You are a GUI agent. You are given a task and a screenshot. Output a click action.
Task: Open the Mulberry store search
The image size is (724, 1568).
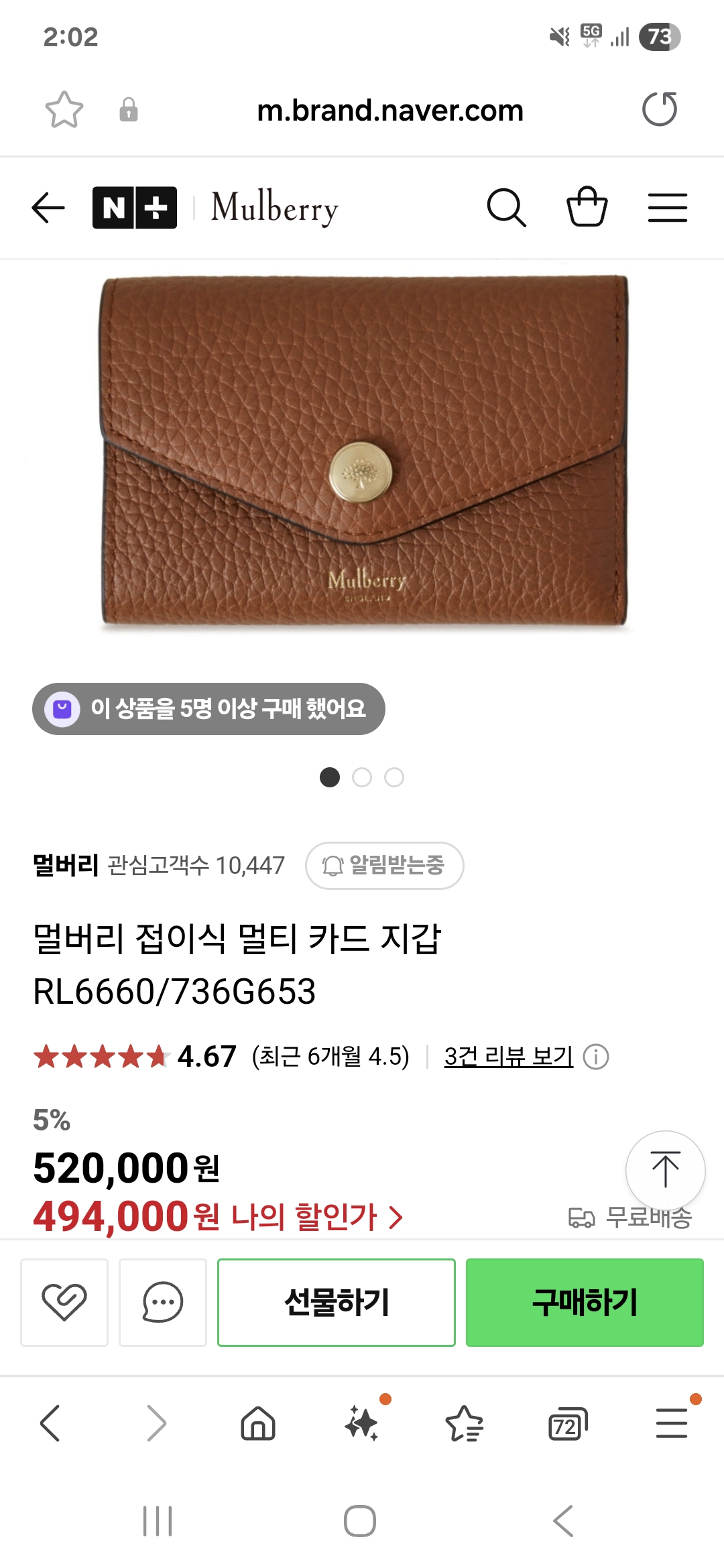tap(506, 208)
